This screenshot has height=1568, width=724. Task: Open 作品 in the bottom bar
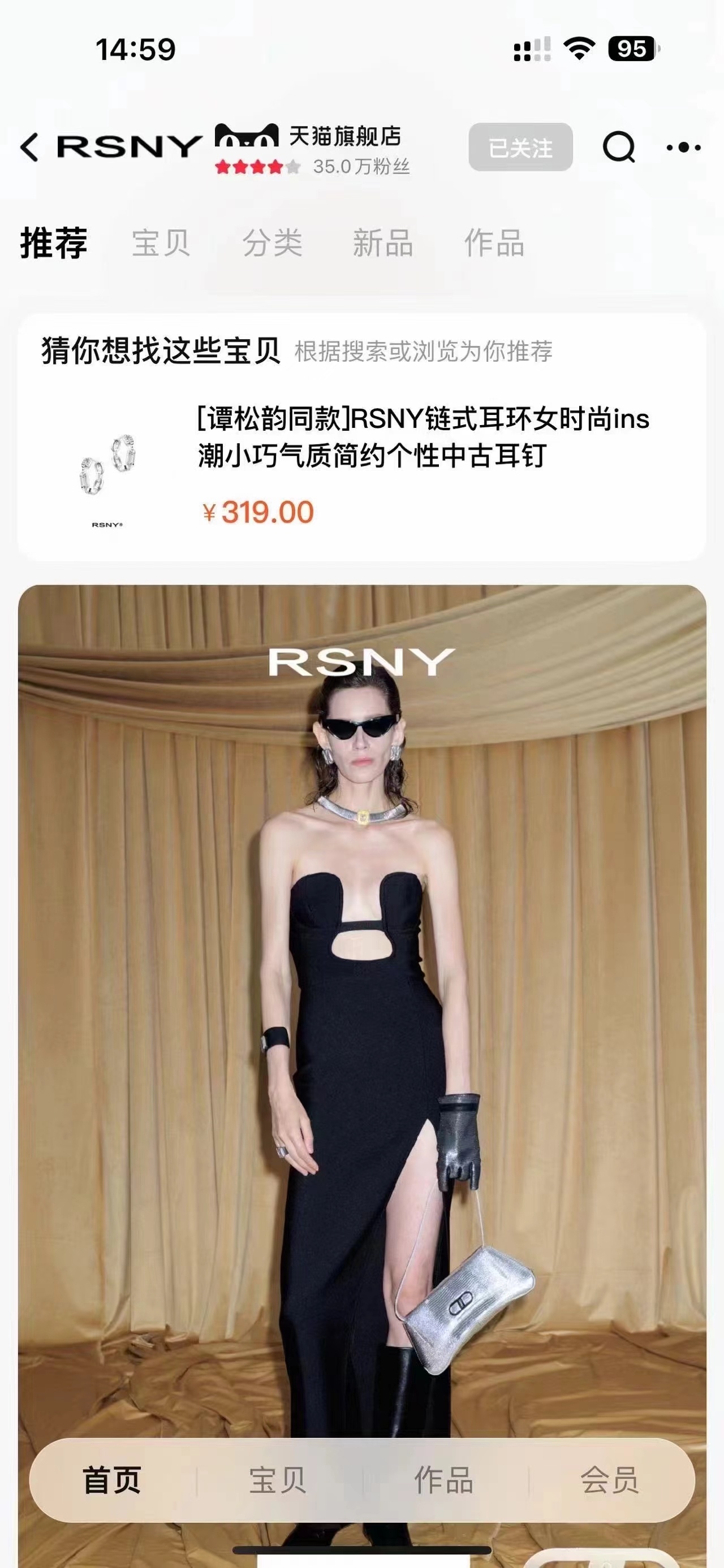click(444, 1480)
